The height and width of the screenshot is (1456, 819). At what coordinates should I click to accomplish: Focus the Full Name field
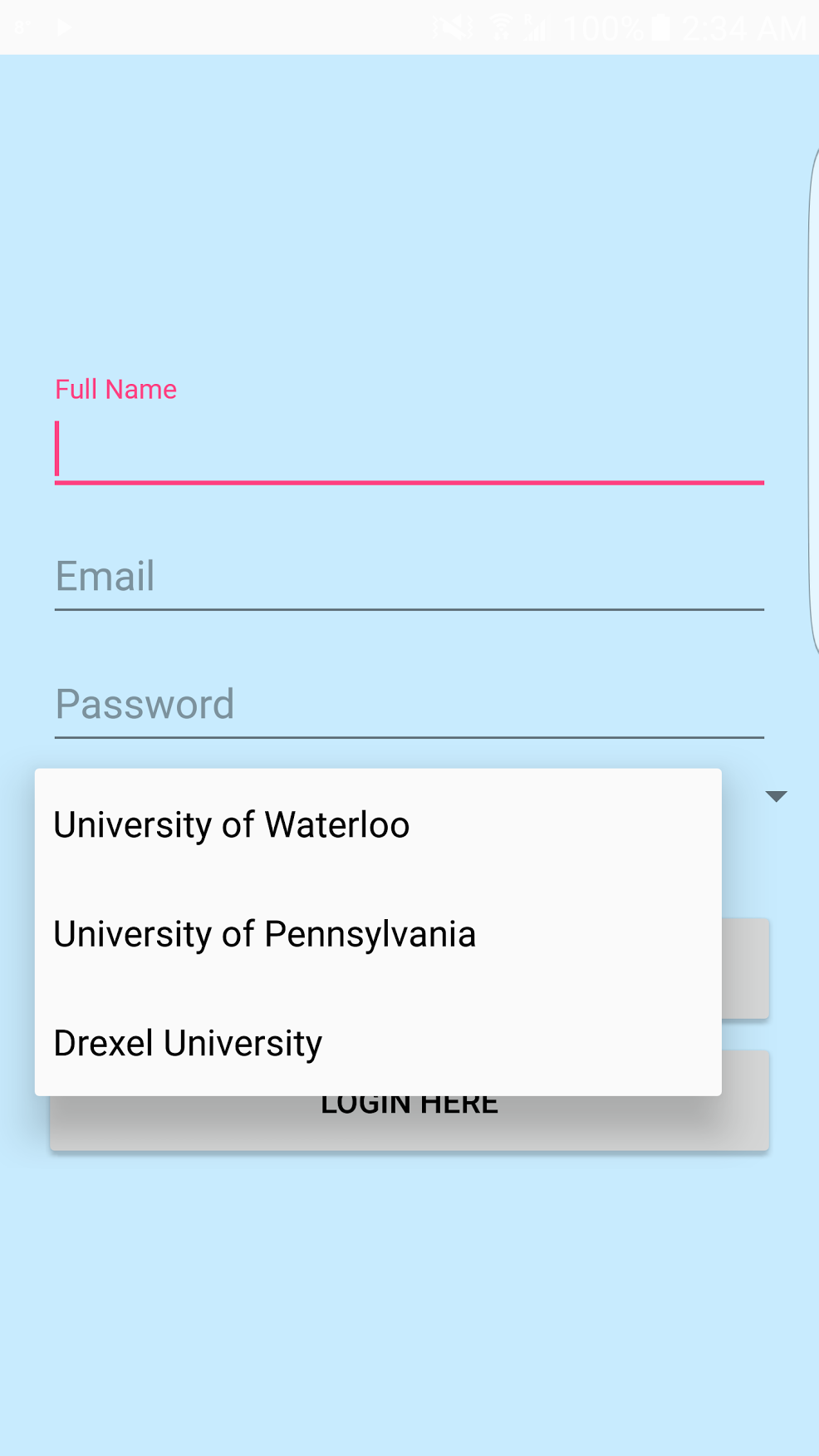pyautogui.click(x=409, y=450)
